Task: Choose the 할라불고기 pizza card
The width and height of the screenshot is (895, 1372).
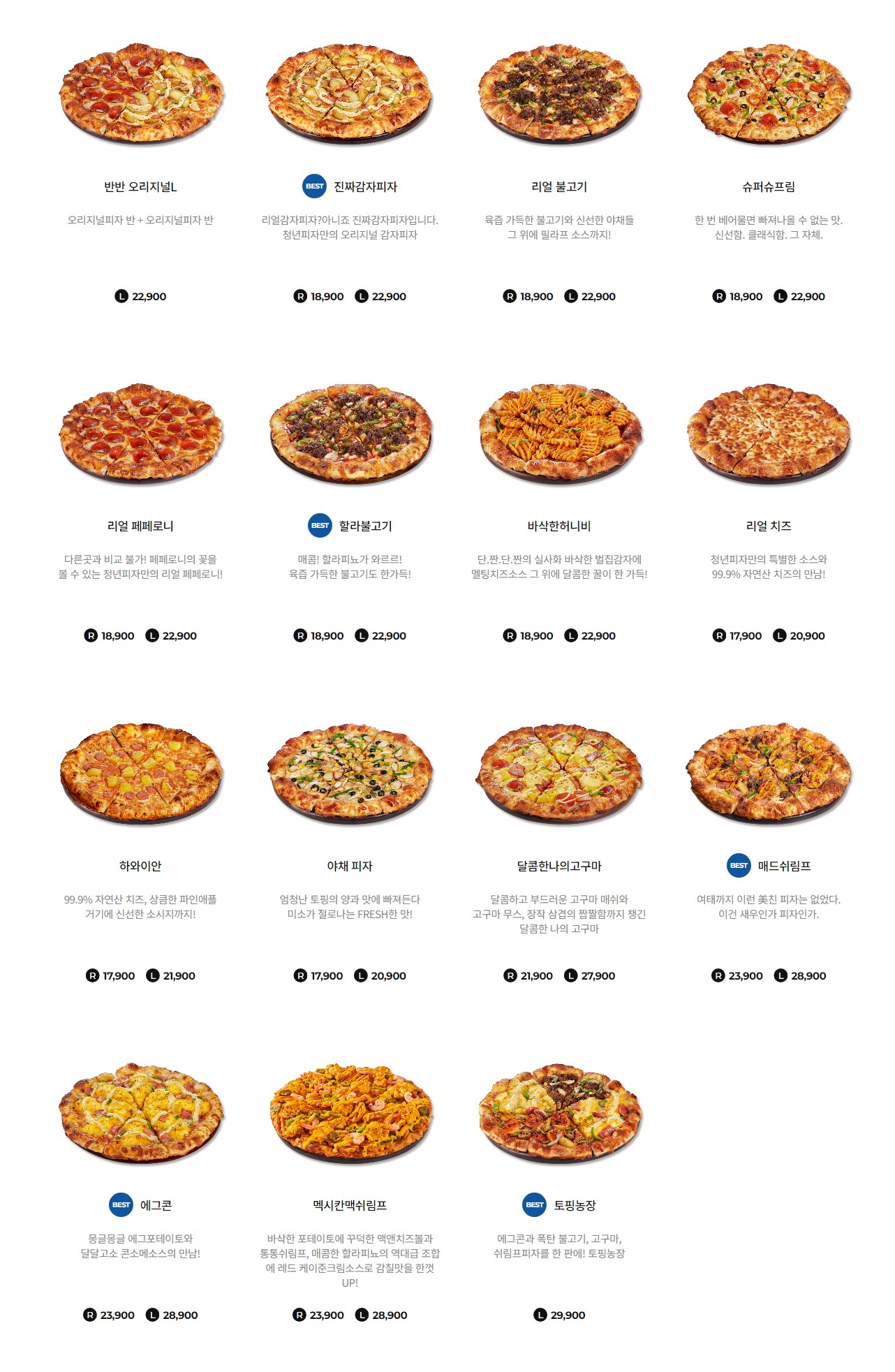Action: pos(350,434)
